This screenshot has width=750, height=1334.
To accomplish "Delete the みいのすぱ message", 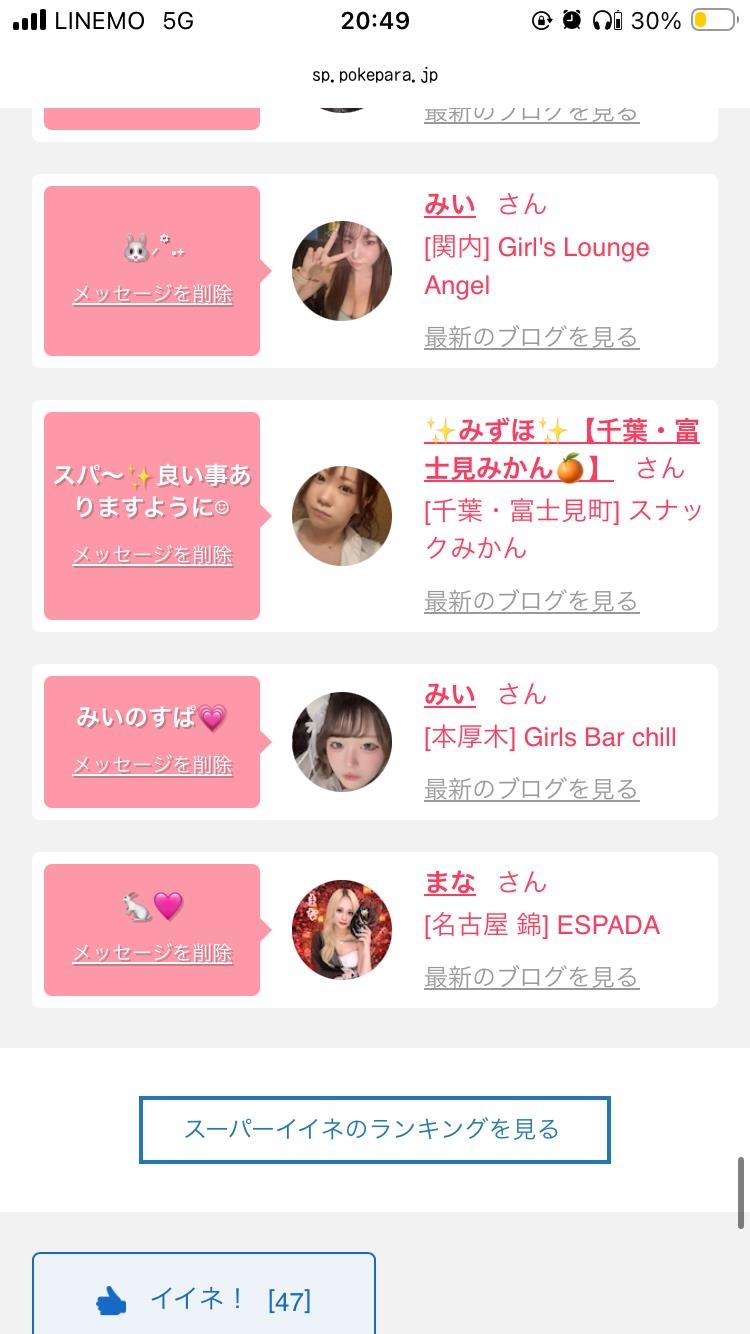I will point(152,765).
